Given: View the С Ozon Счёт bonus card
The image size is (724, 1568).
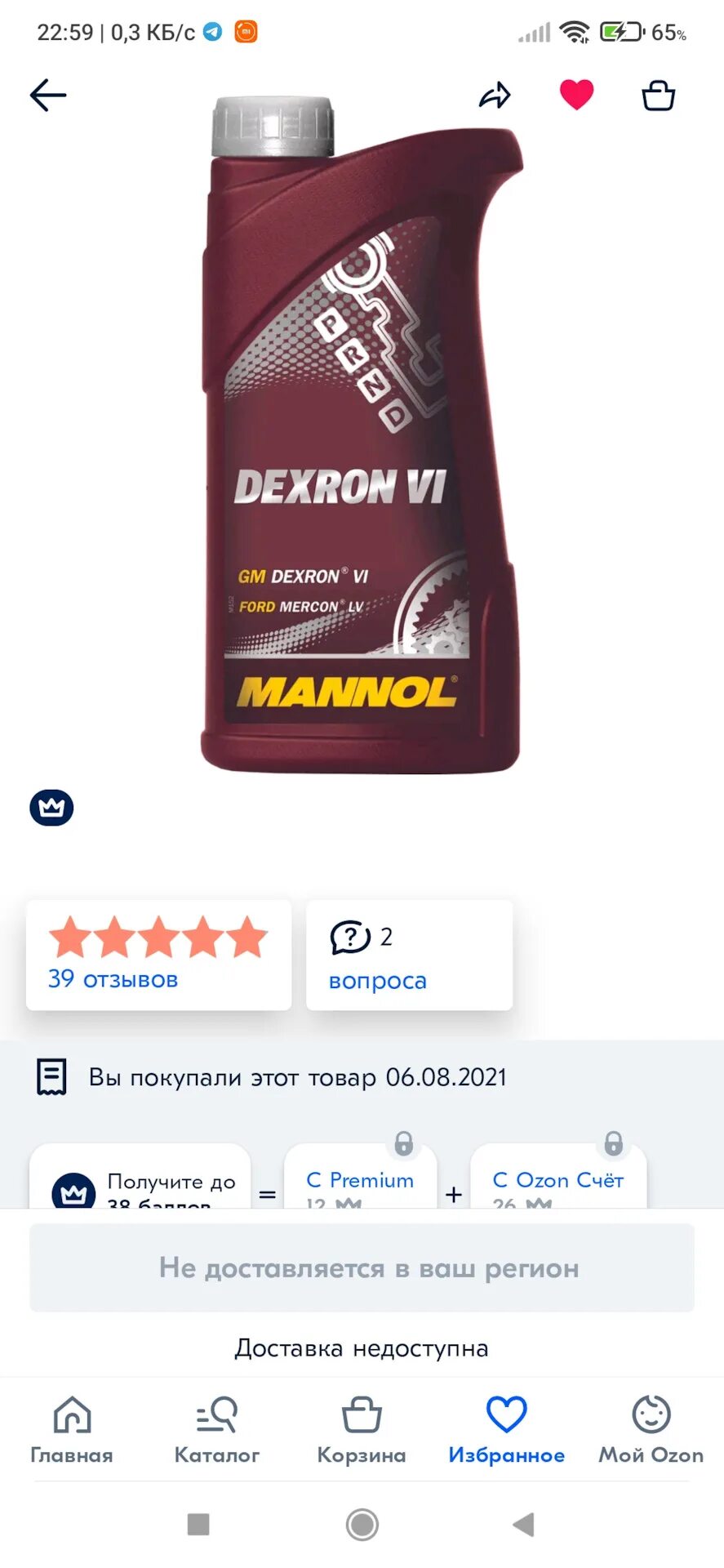Looking at the screenshot, I should point(558,1181).
